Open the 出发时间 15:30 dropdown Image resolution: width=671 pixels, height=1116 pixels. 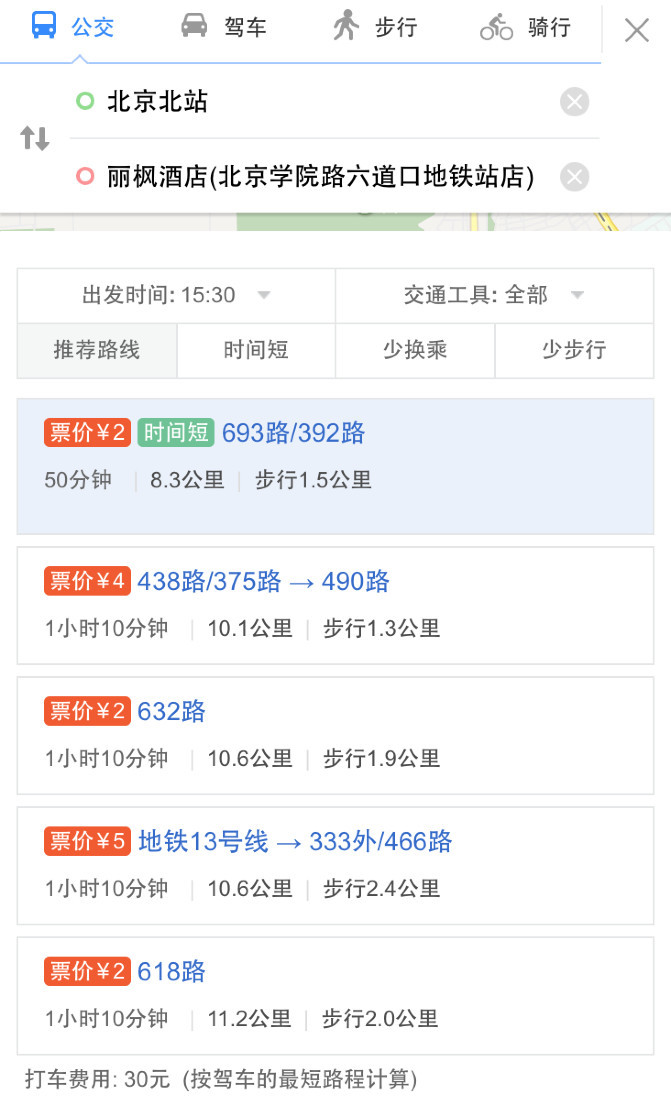176,295
